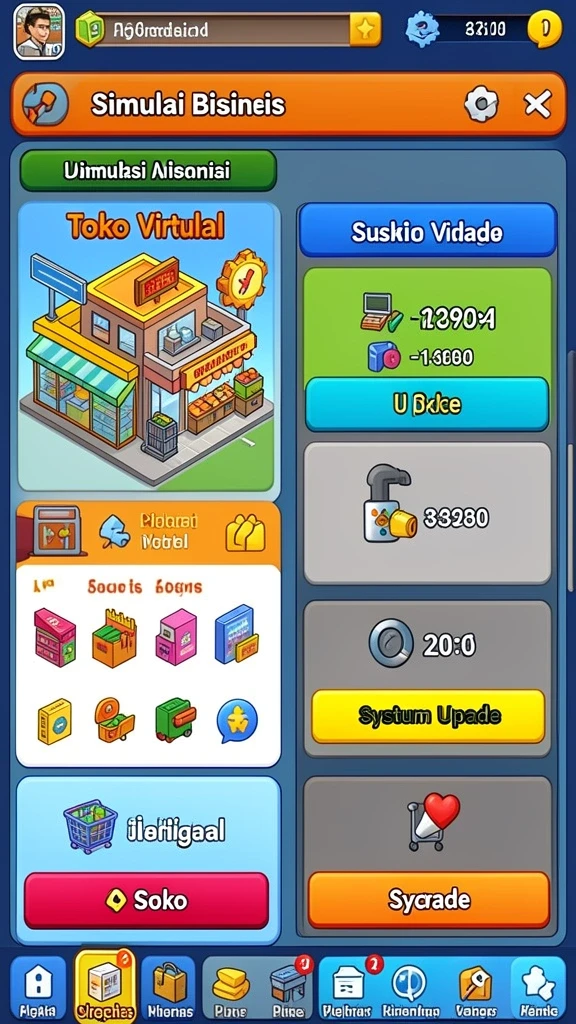Tap the orange Sycrade button
The width and height of the screenshot is (576, 1024).
point(428,900)
